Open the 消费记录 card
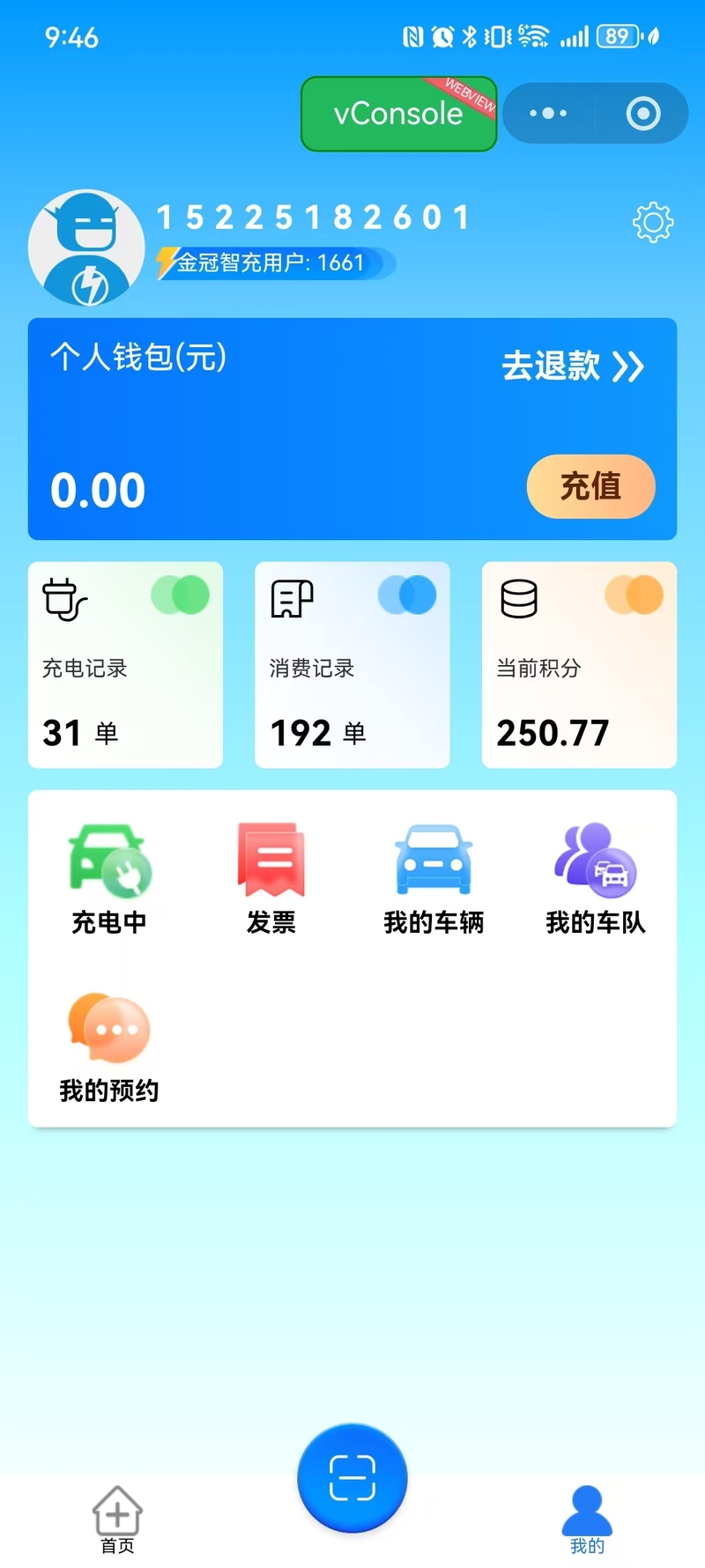This screenshot has width=705, height=1568. tap(352, 665)
